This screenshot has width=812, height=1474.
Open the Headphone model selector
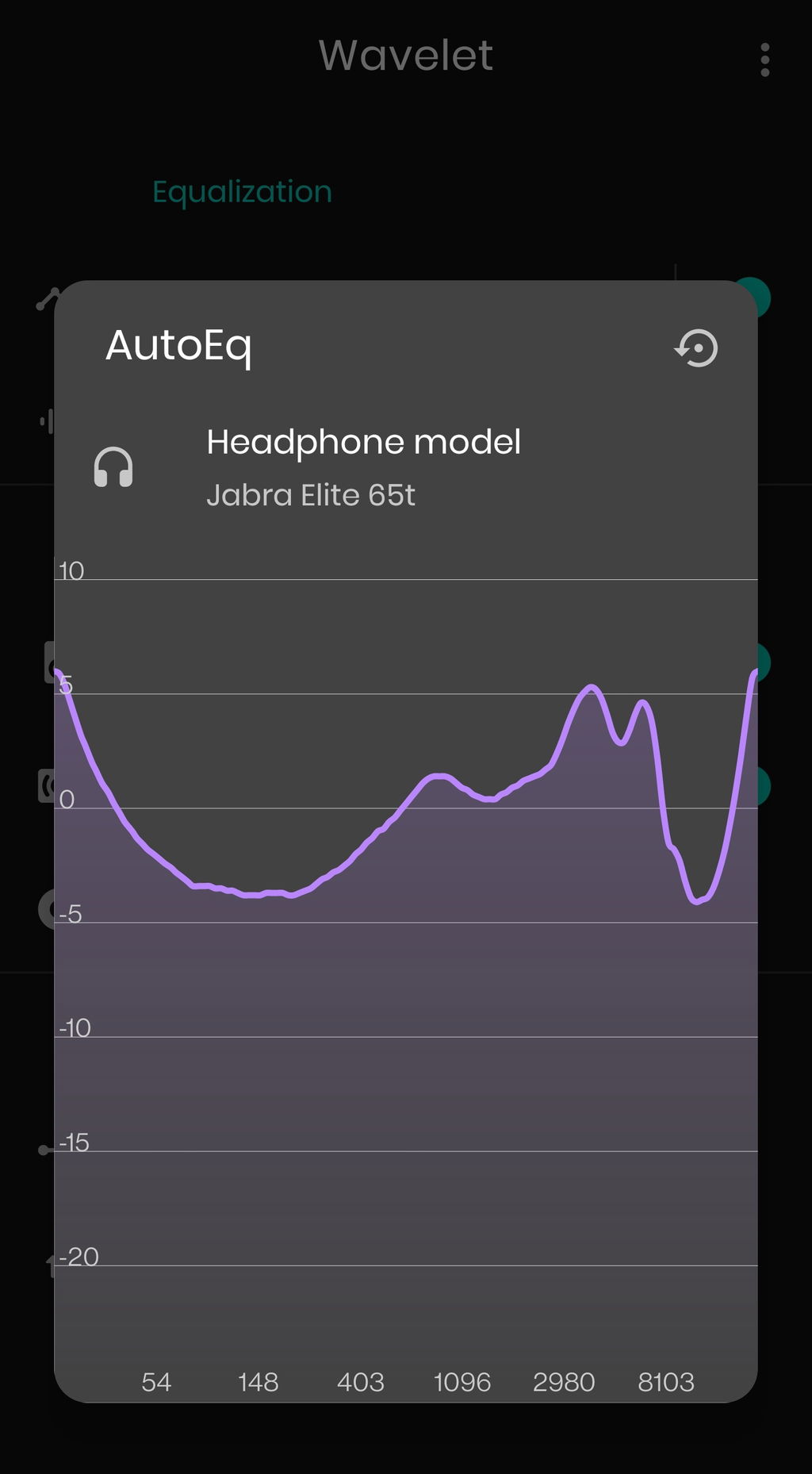coord(406,468)
